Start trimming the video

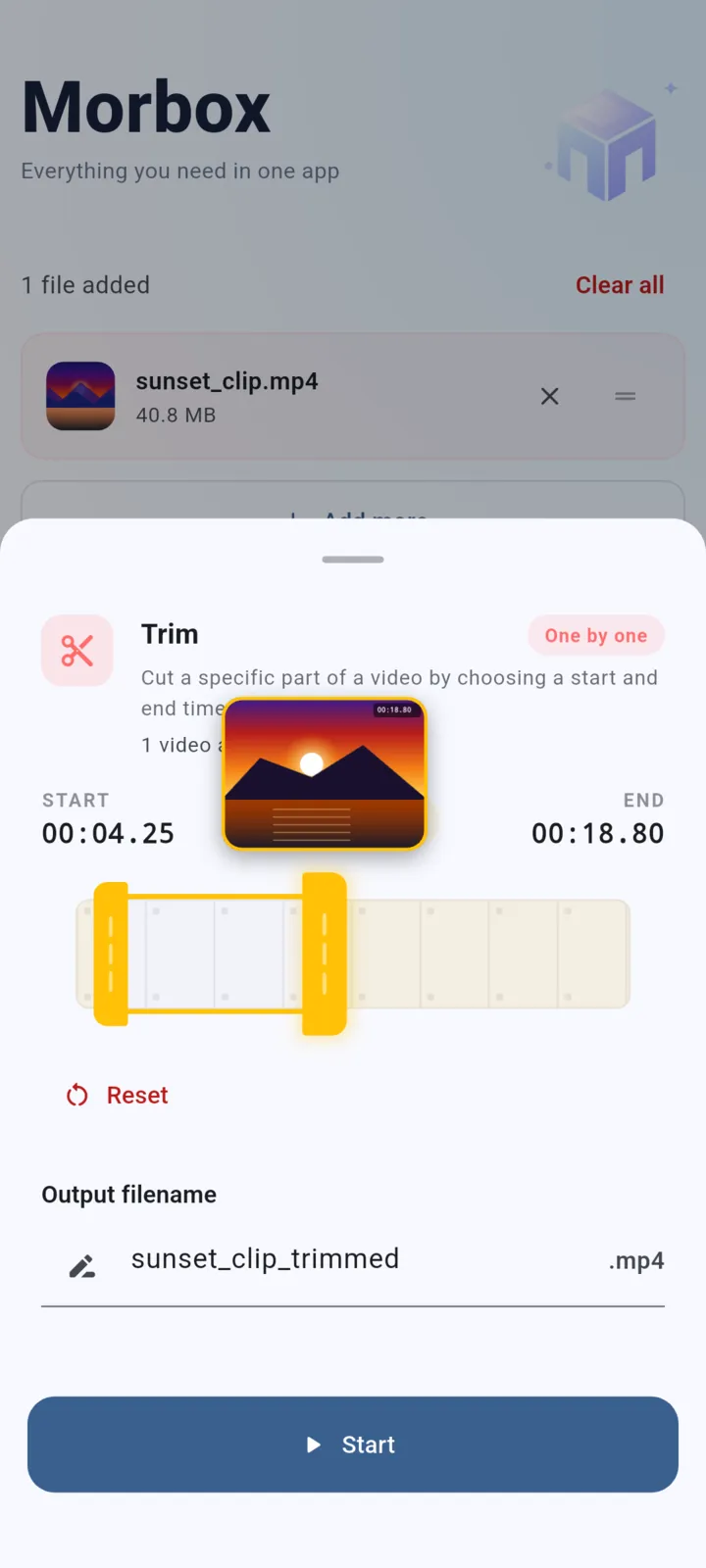coord(353,1445)
